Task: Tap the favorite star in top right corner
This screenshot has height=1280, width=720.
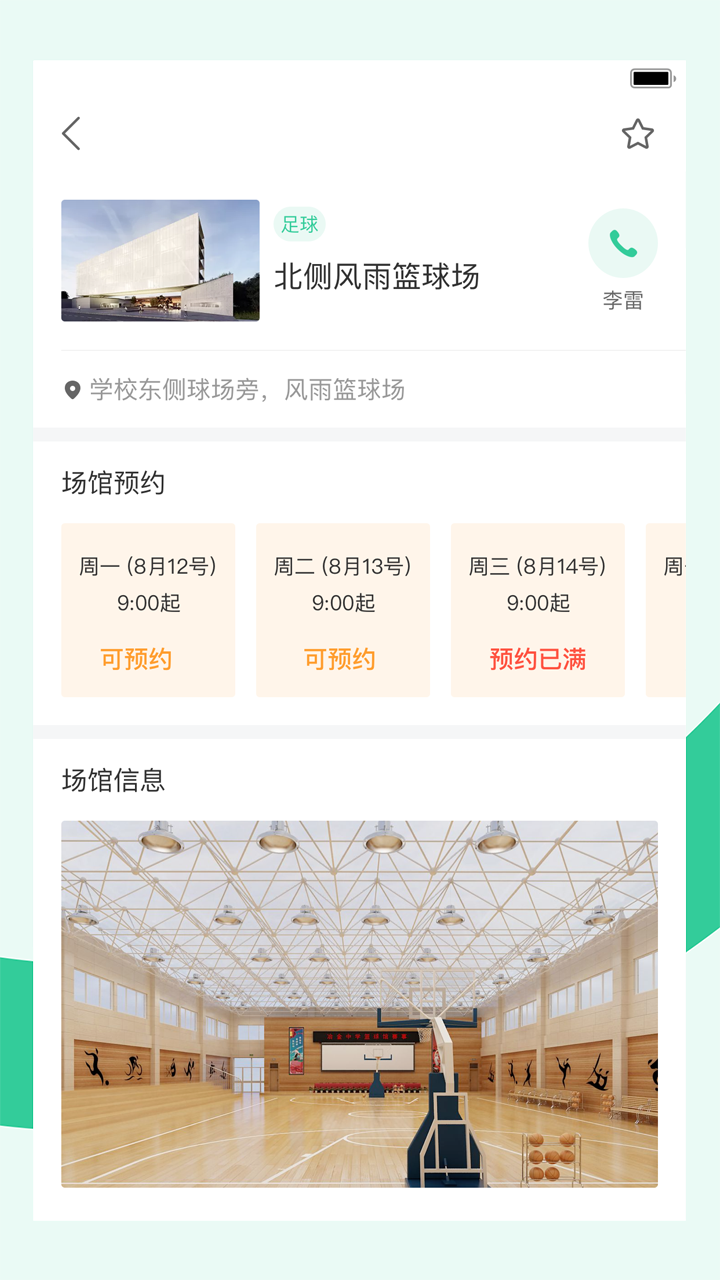Action: tap(637, 133)
